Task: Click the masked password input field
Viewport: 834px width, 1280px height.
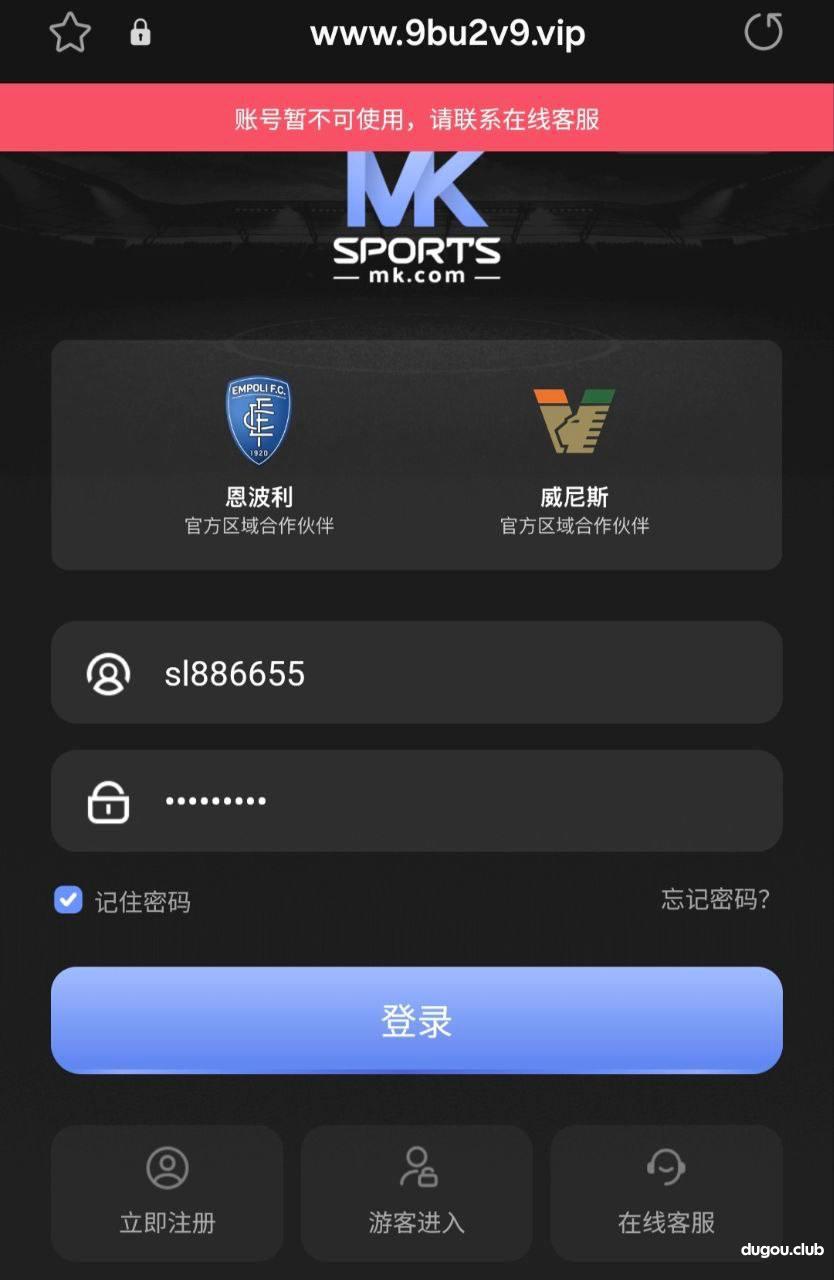Action: [417, 800]
